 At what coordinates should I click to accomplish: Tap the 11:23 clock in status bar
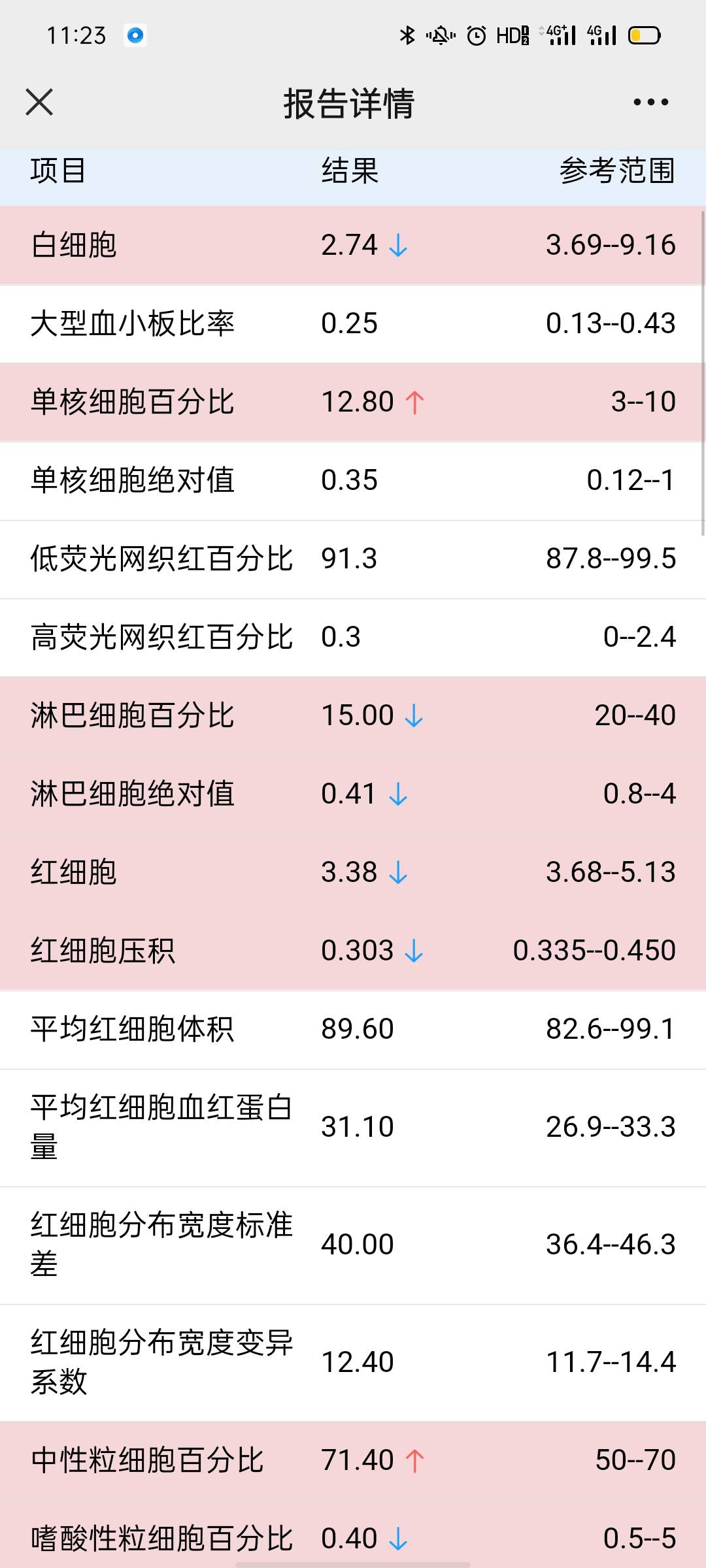coord(78,36)
